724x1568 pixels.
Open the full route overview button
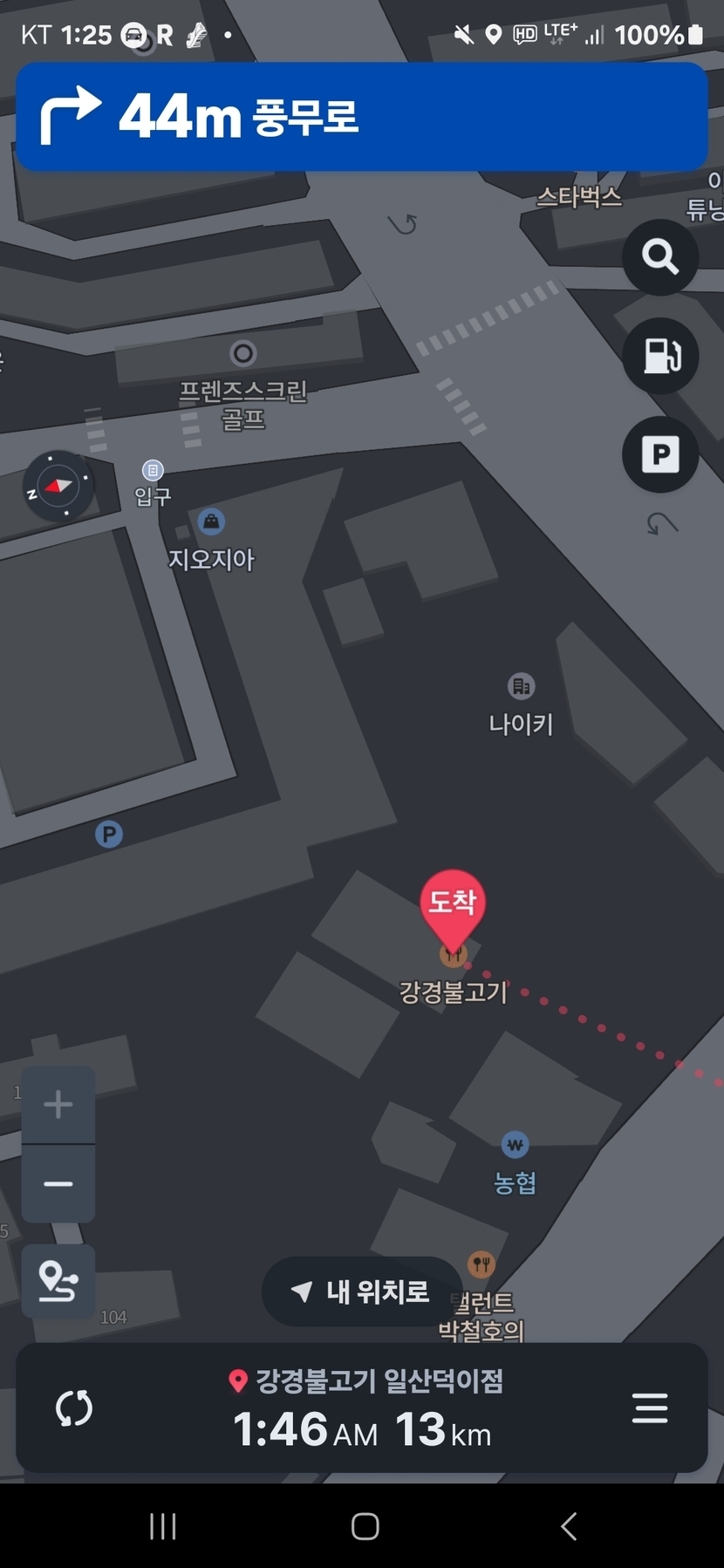click(58, 1281)
